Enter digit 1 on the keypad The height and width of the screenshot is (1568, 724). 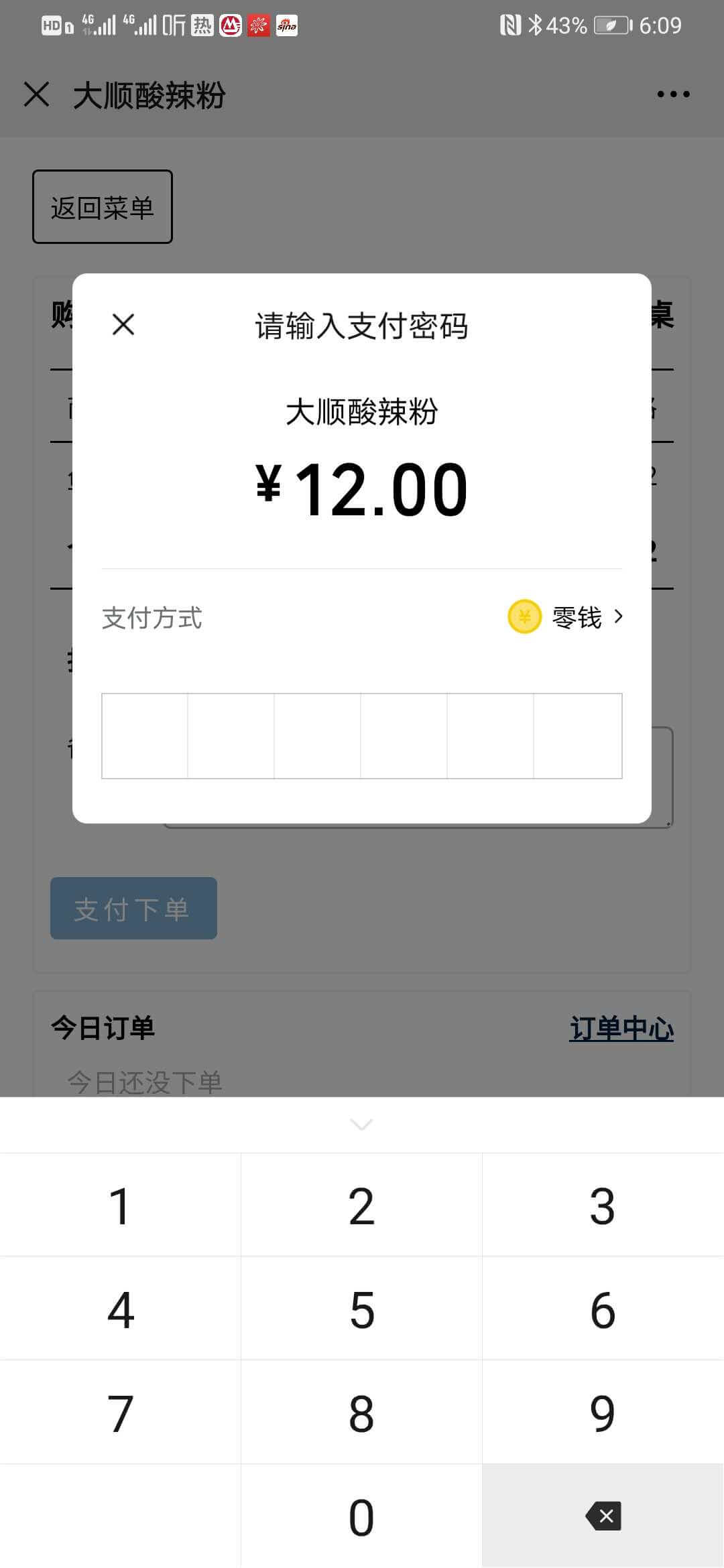121,1206
